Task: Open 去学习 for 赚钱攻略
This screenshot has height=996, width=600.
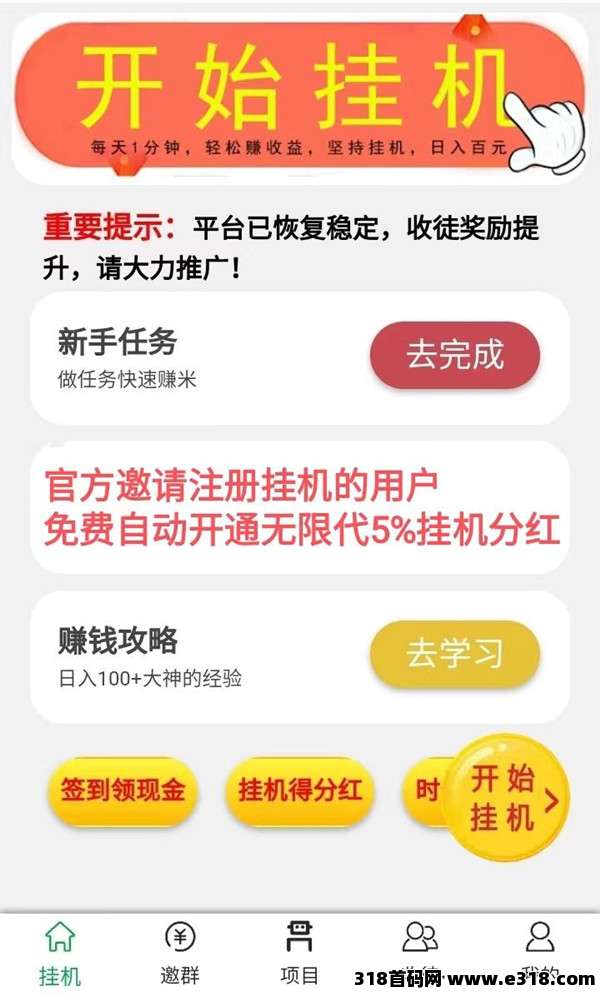Action: [455, 654]
